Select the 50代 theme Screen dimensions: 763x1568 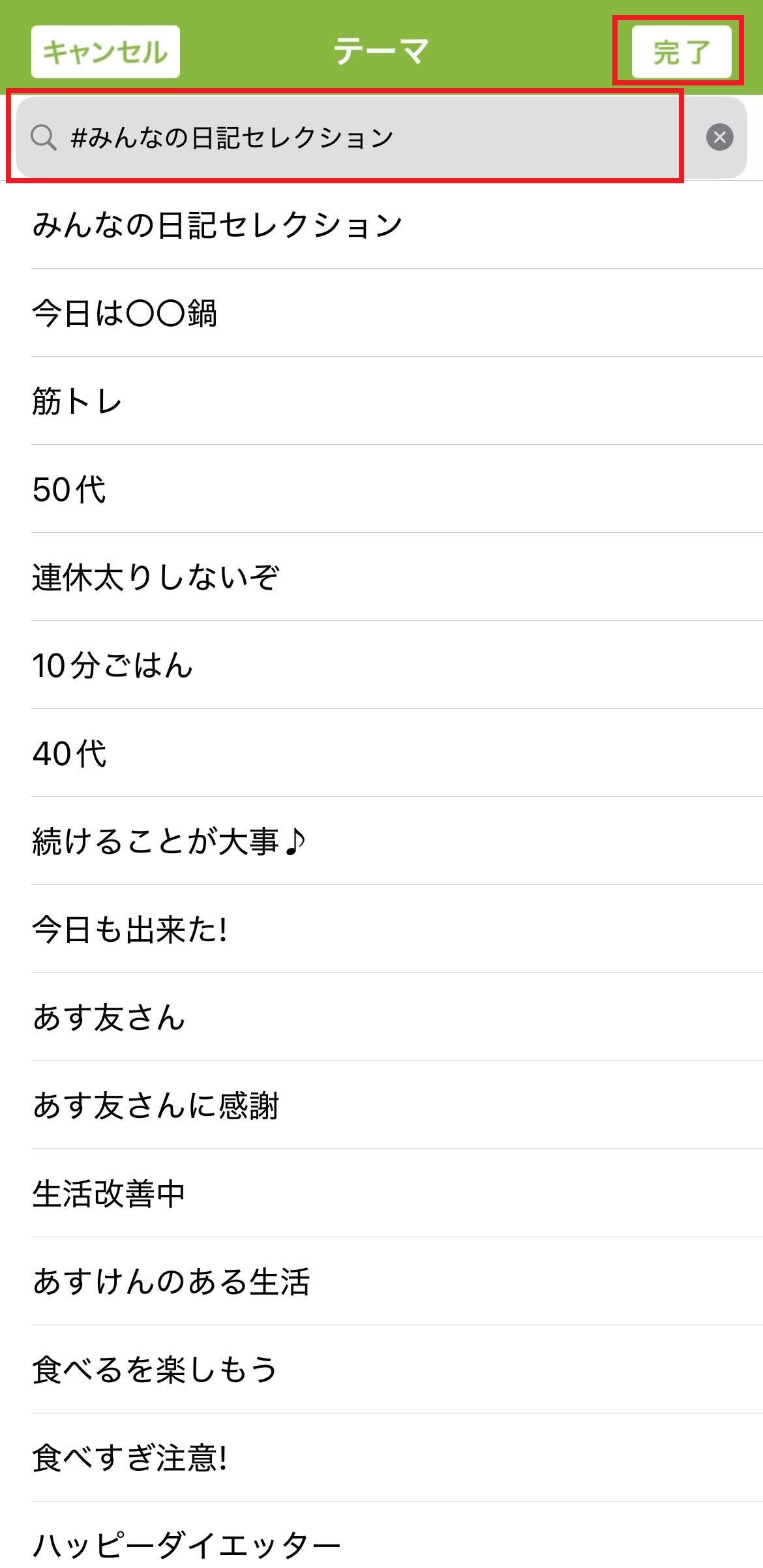click(72, 489)
